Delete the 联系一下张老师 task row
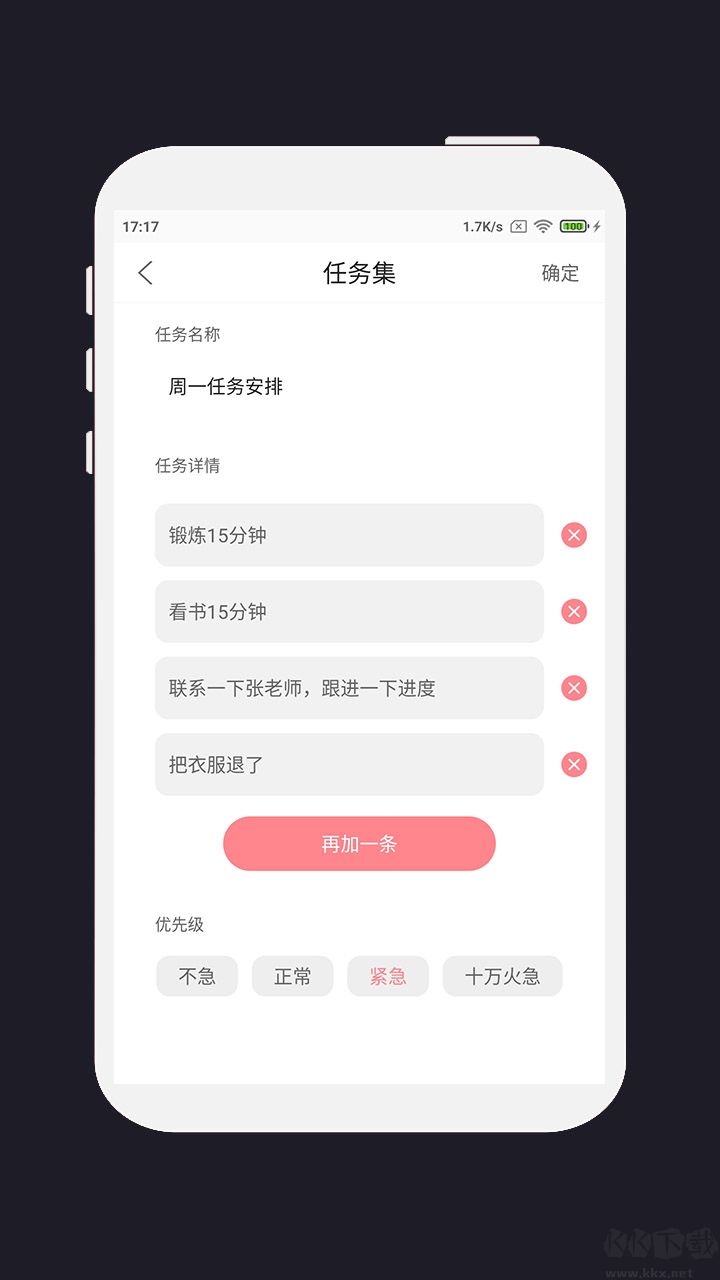The image size is (720, 1280). click(x=573, y=688)
